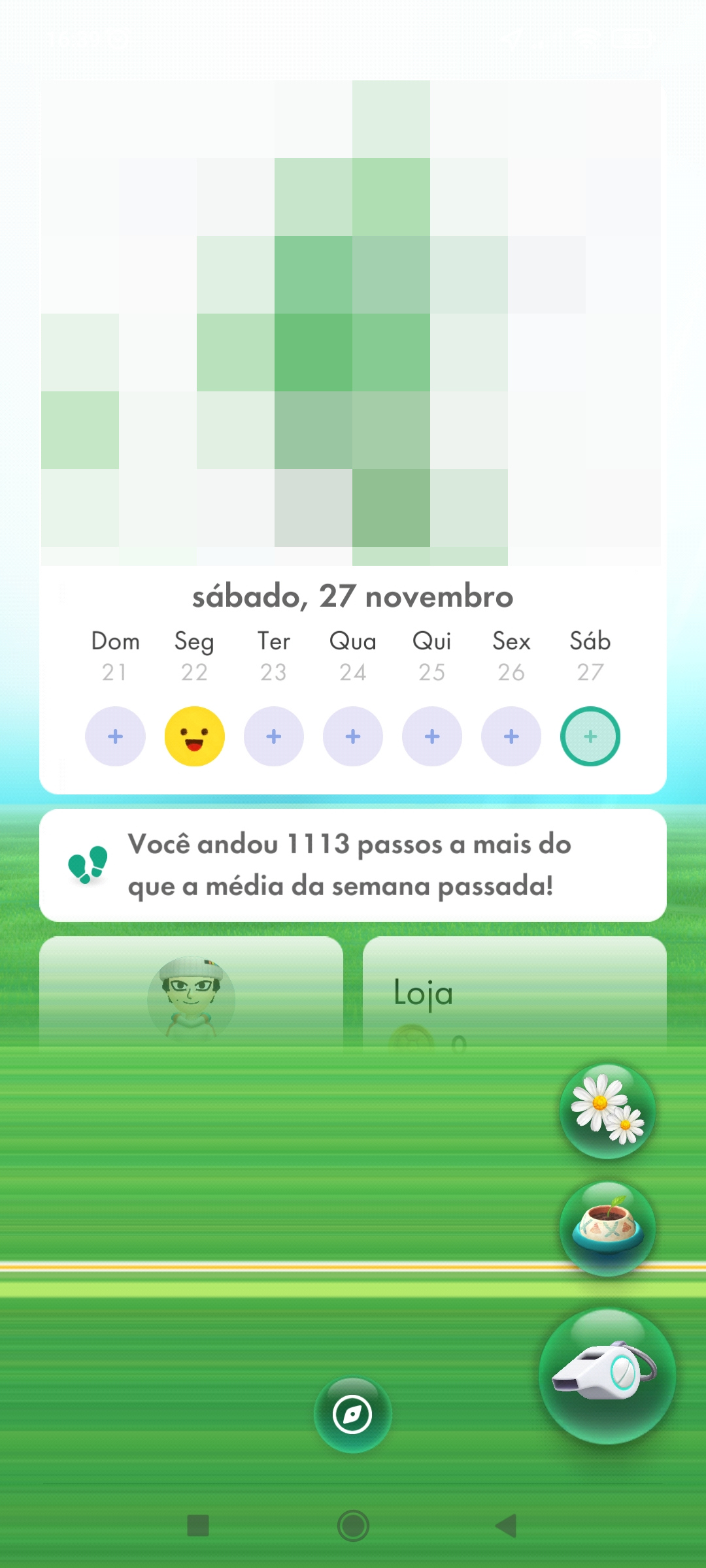
Task: Open the smiley mood entry for Seg 22
Action: pyautogui.click(x=194, y=736)
